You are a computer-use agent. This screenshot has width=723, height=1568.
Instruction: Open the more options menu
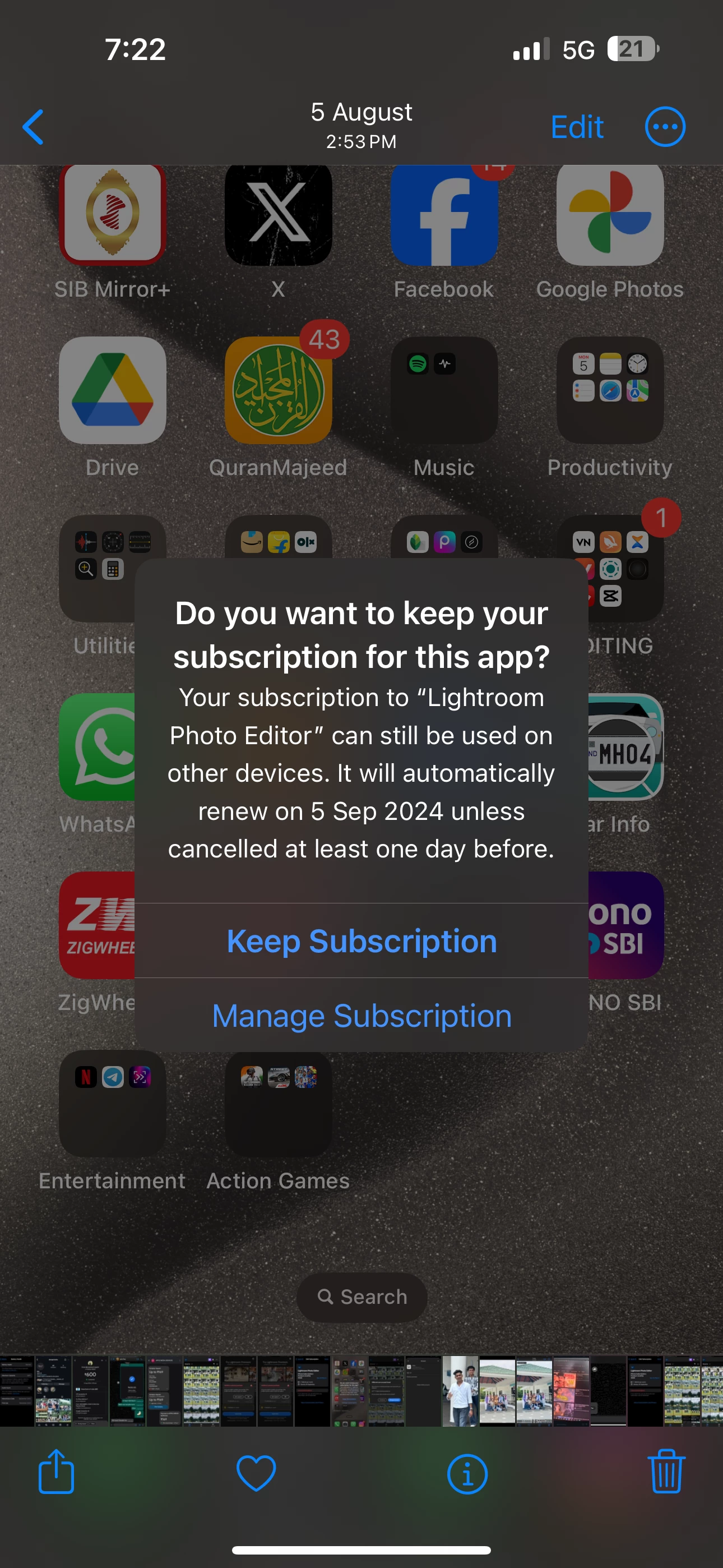tap(665, 127)
